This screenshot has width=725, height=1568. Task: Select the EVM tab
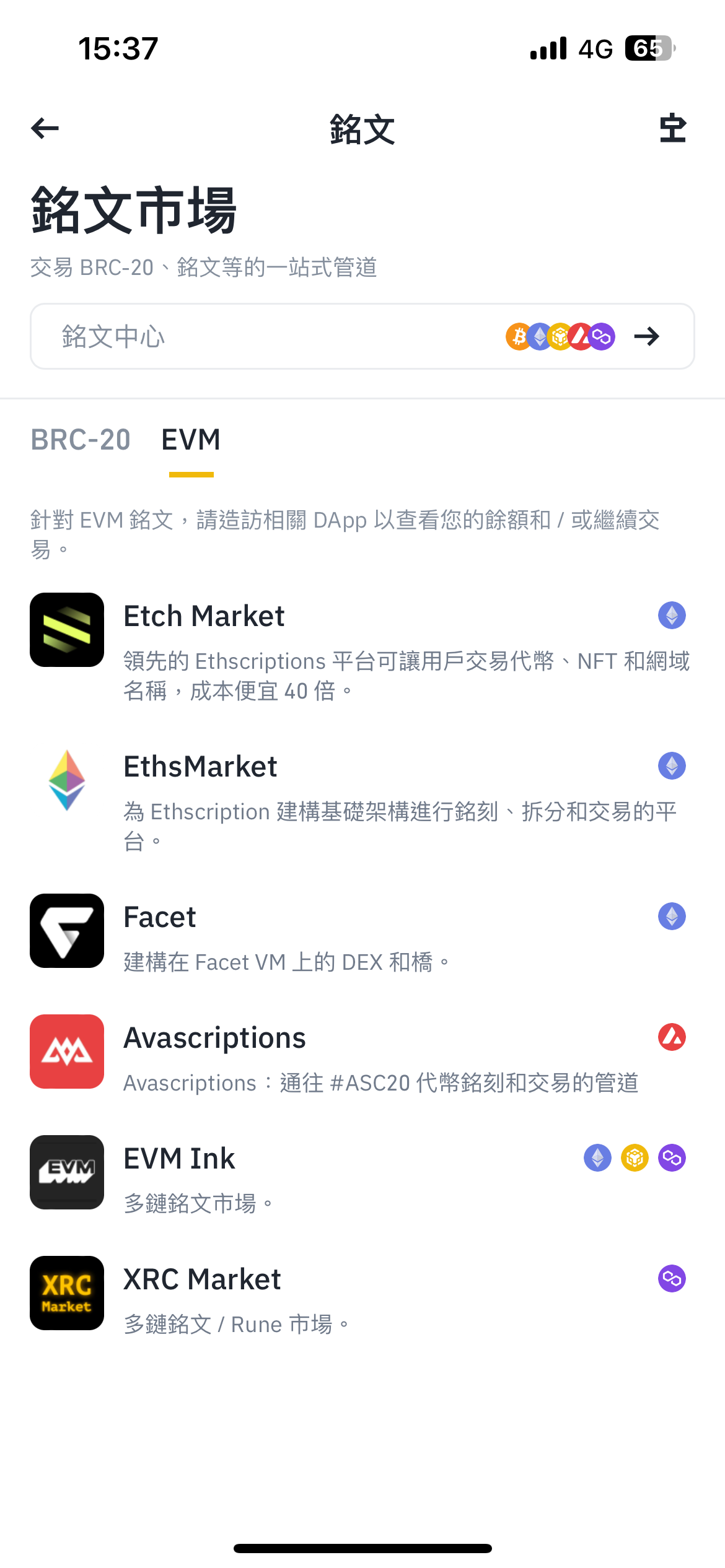pos(191,440)
